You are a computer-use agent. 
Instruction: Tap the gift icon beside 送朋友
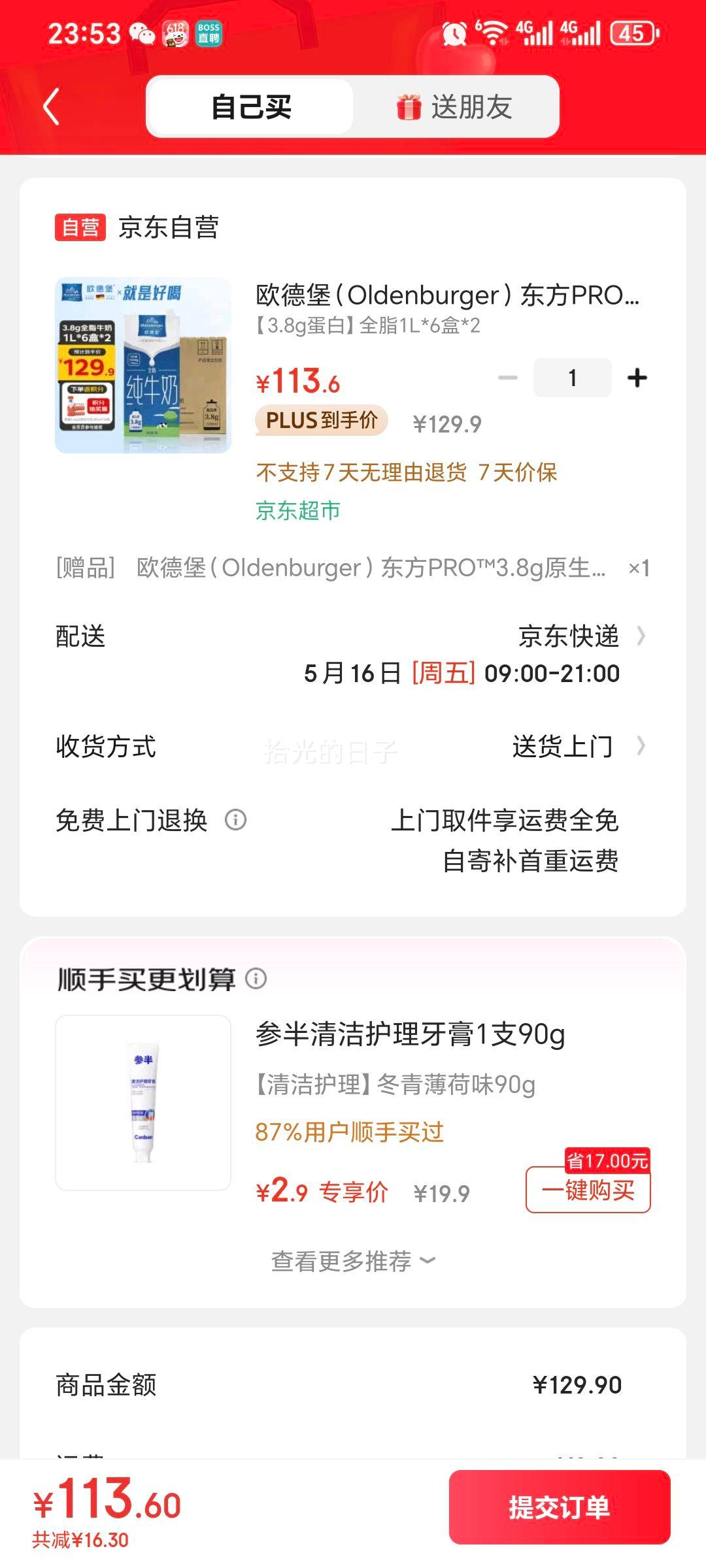point(409,106)
